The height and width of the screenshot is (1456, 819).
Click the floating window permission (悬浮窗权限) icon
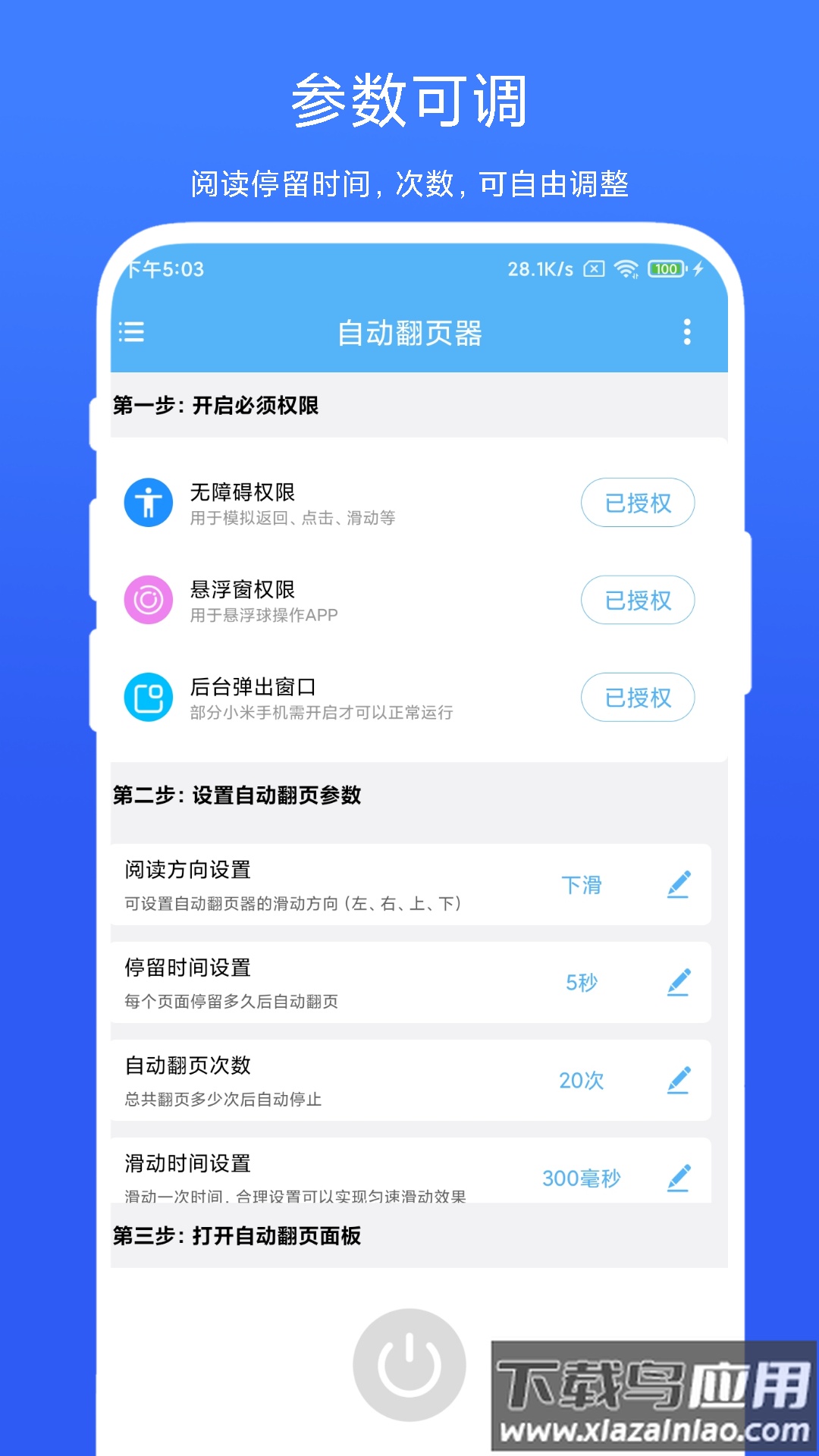pos(148,599)
